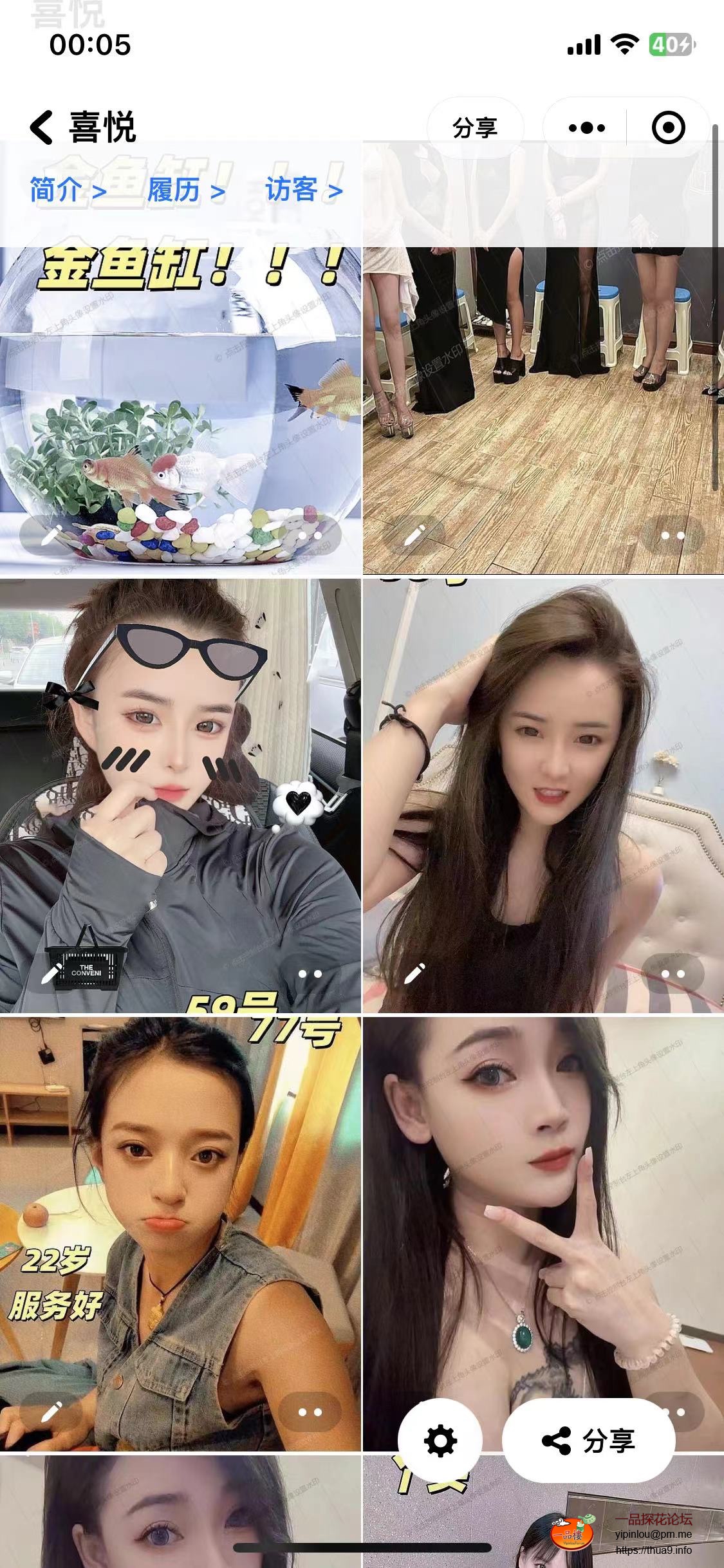Edit the long-hair black-top photo
The width and height of the screenshot is (724, 1568).
click(x=414, y=974)
